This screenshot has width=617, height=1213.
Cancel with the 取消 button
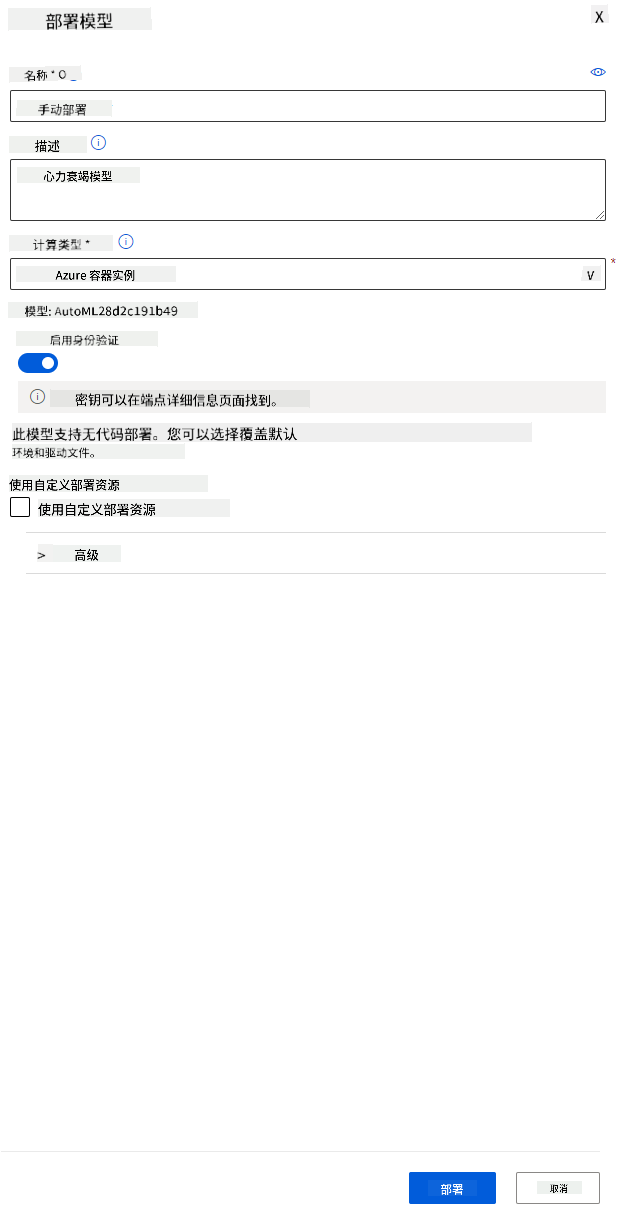click(557, 1188)
